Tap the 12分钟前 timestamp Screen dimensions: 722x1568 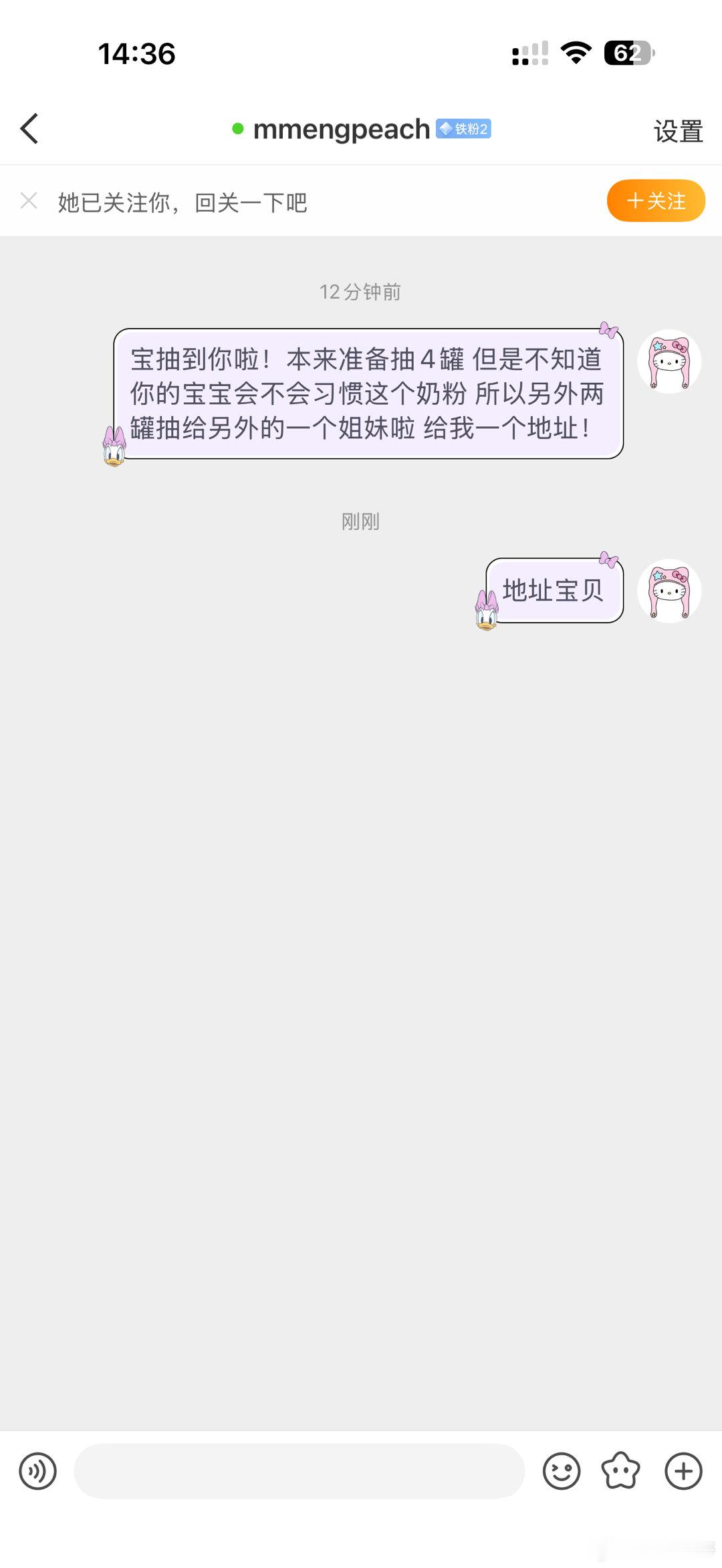[x=360, y=292]
